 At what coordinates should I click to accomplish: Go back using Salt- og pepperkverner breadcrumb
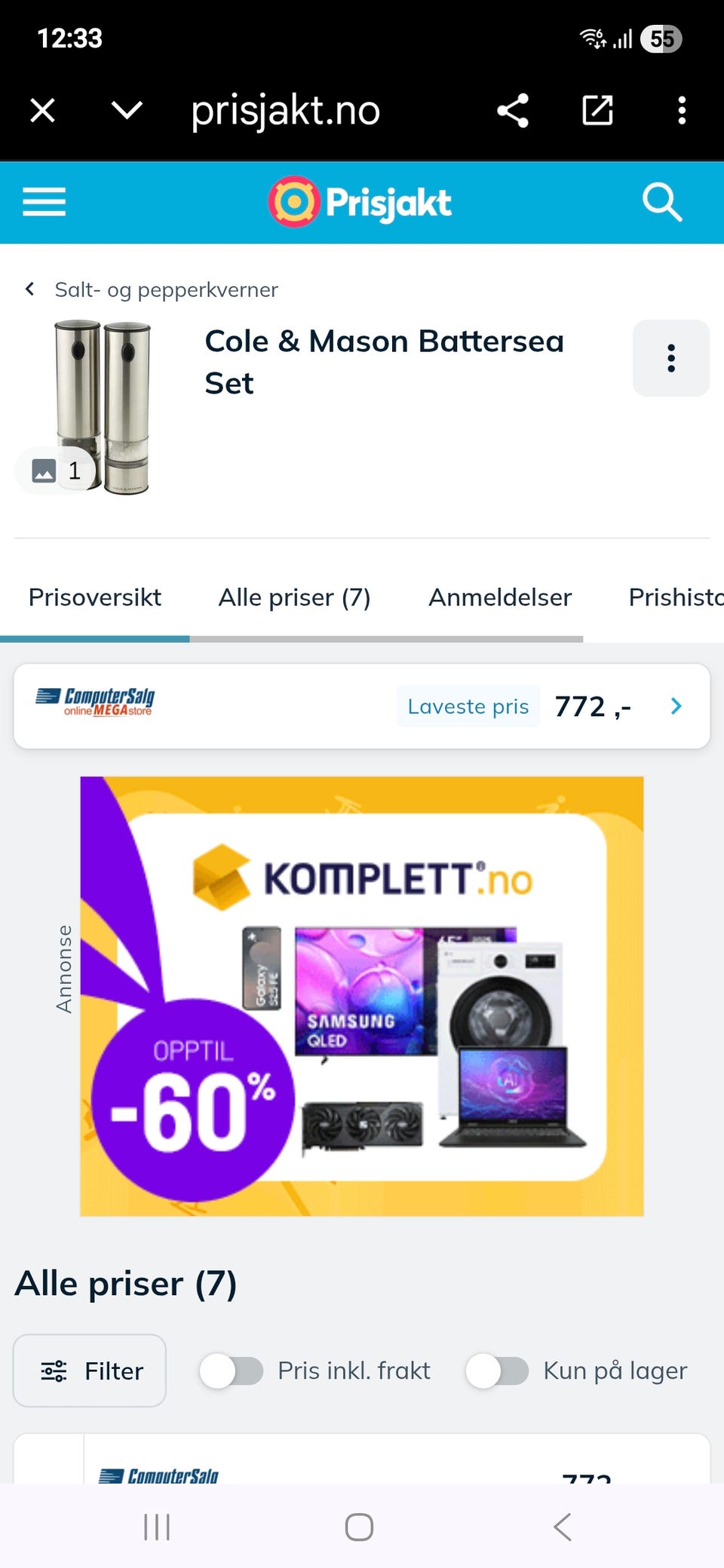pyautogui.click(x=165, y=289)
